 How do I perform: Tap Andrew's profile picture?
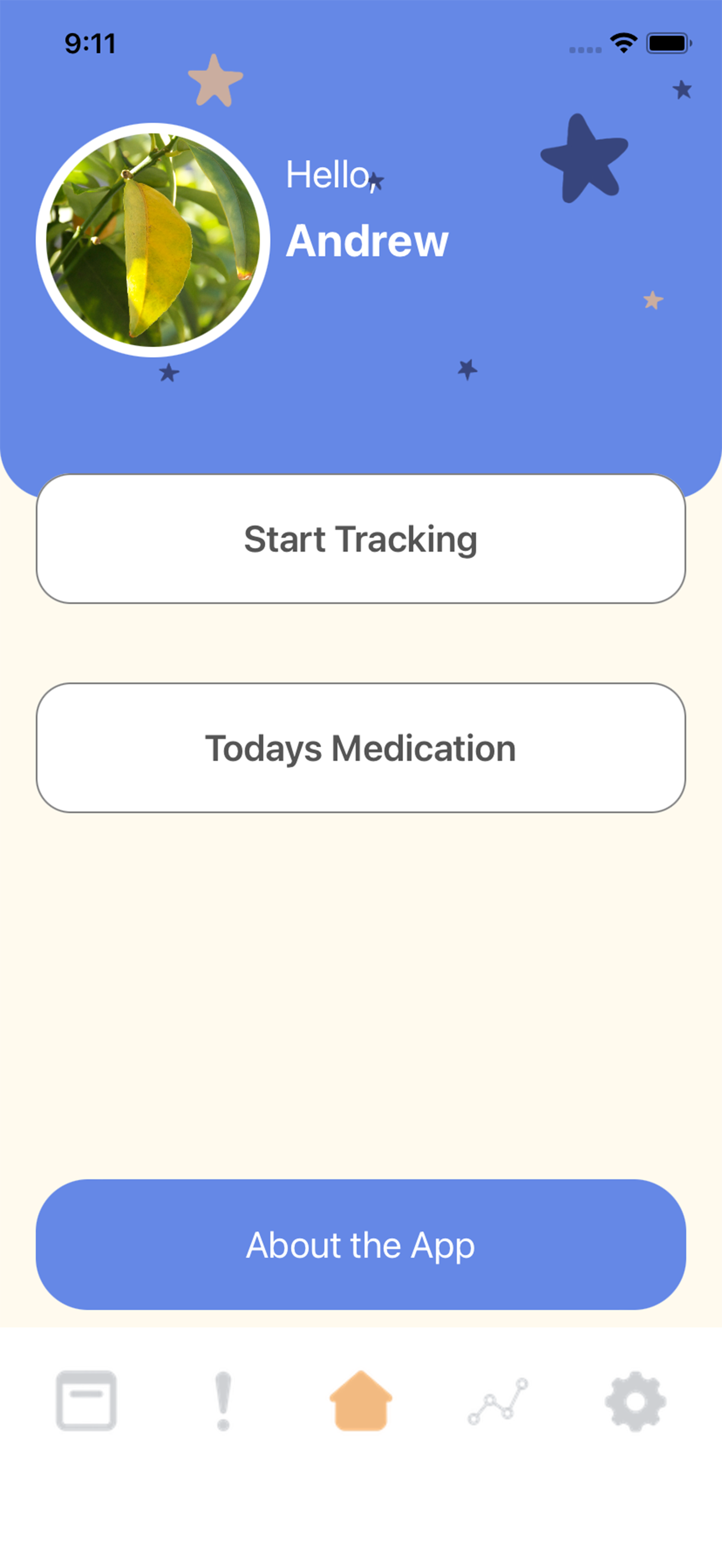click(x=153, y=240)
